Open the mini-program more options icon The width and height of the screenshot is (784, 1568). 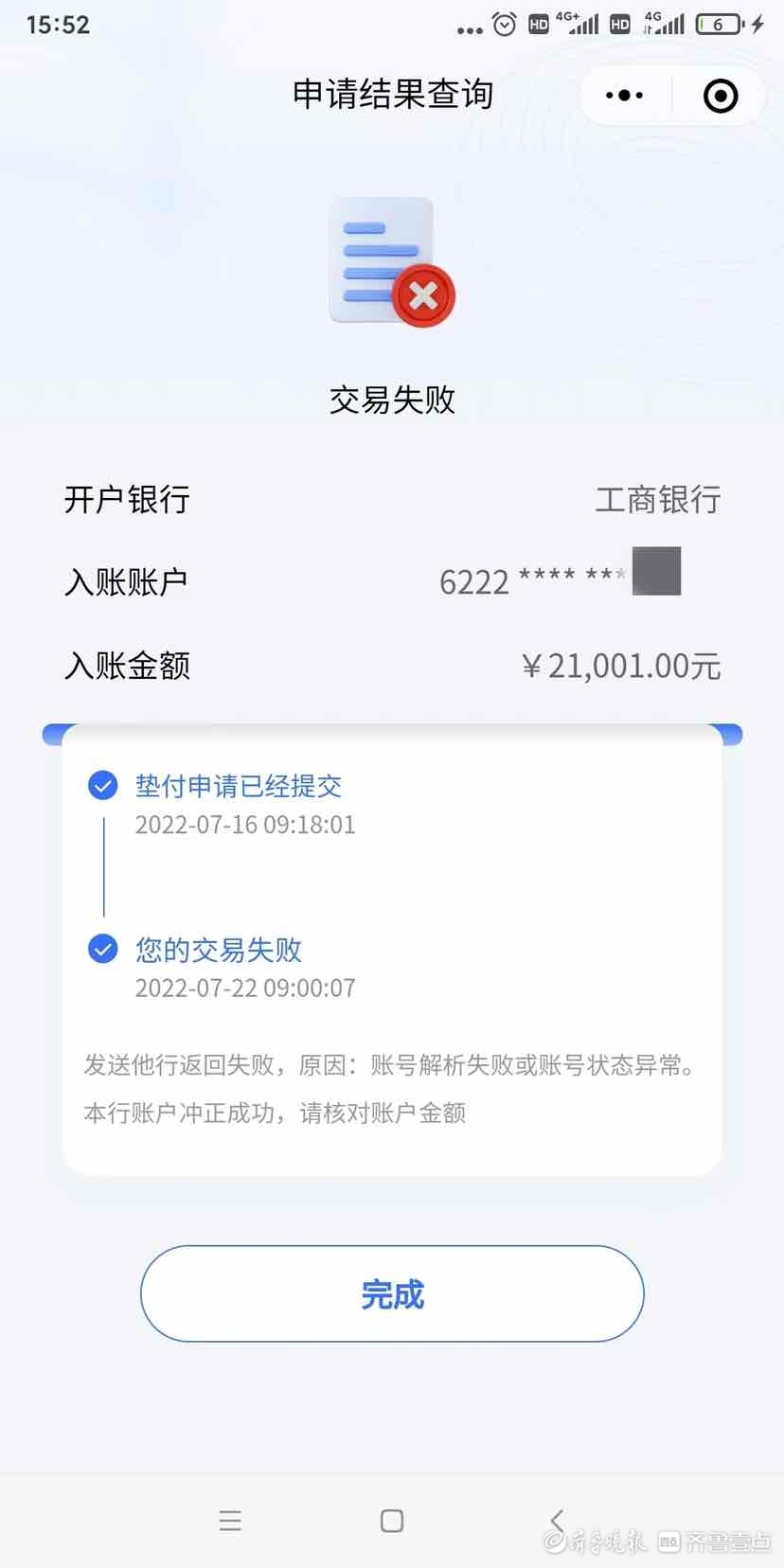tap(622, 95)
